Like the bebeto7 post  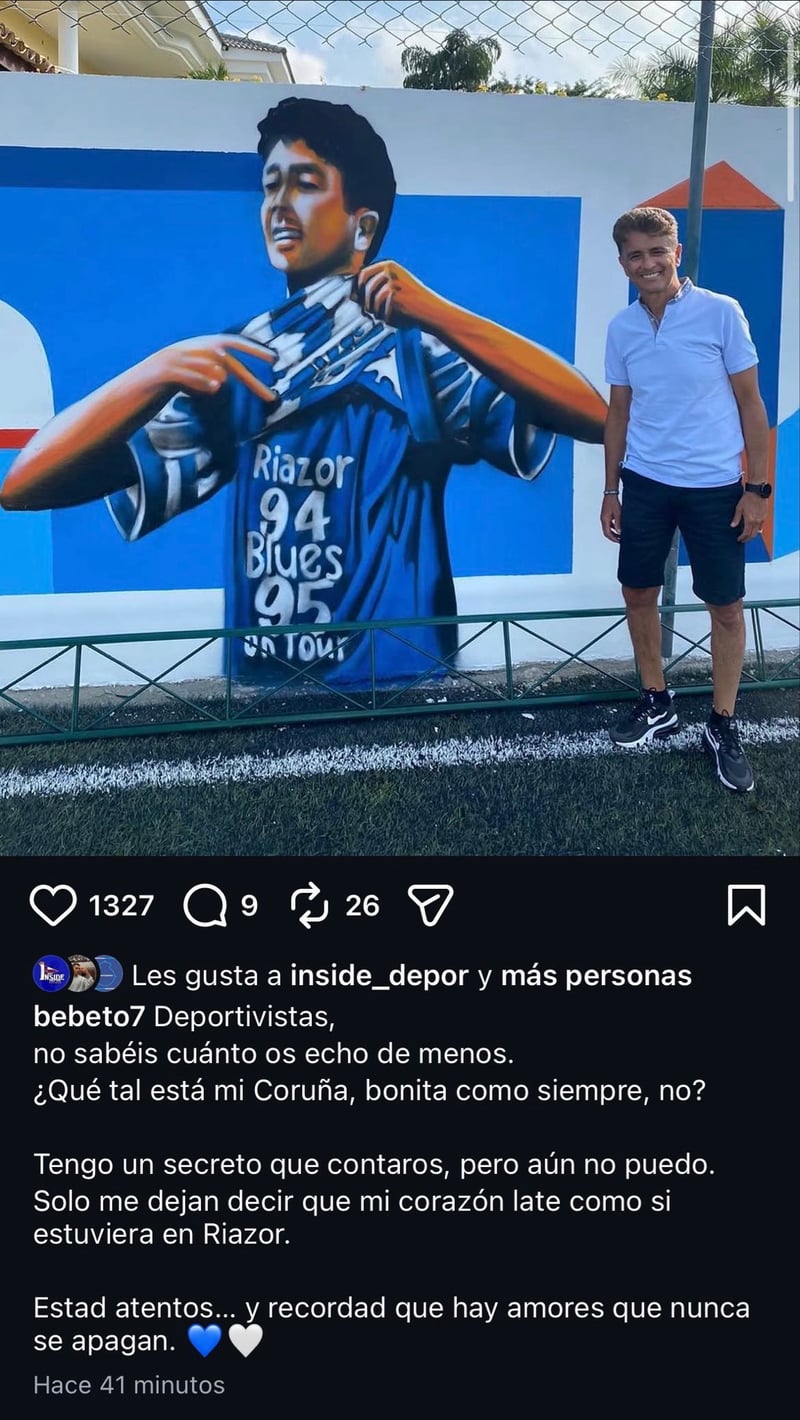pos(53,905)
